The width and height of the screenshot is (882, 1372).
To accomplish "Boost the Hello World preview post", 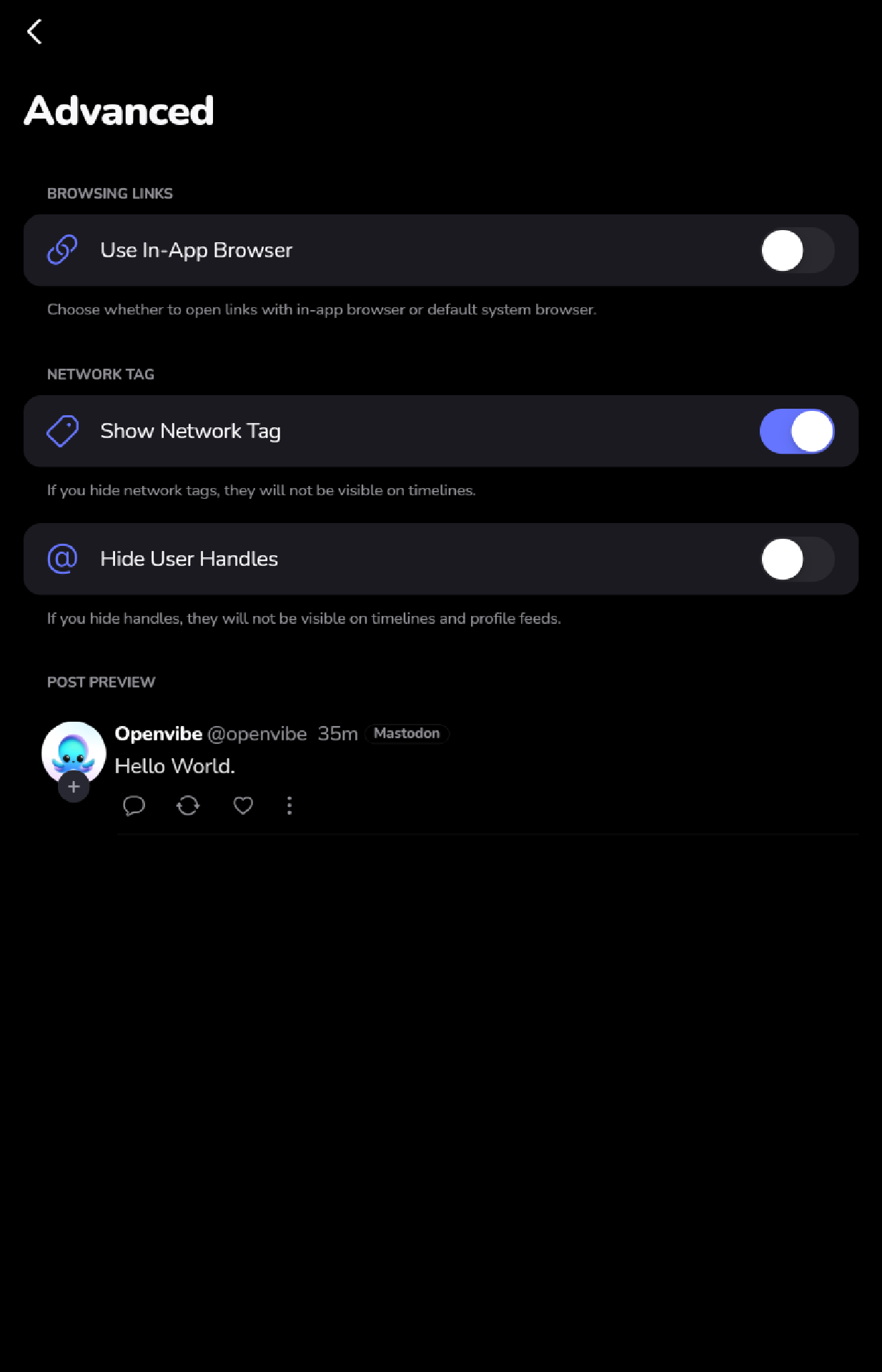I will click(188, 806).
